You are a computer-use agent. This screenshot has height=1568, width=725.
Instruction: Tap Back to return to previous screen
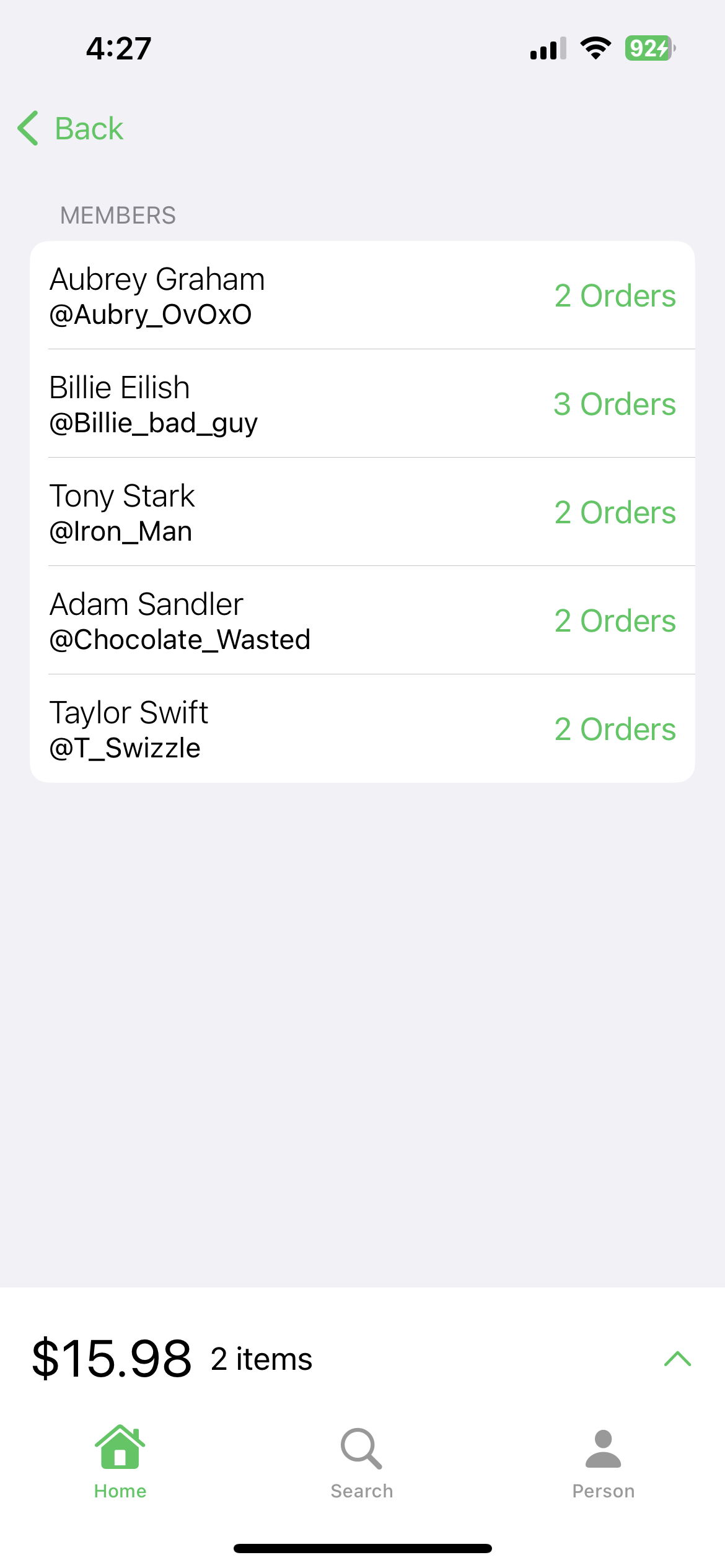(x=70, y=128)
